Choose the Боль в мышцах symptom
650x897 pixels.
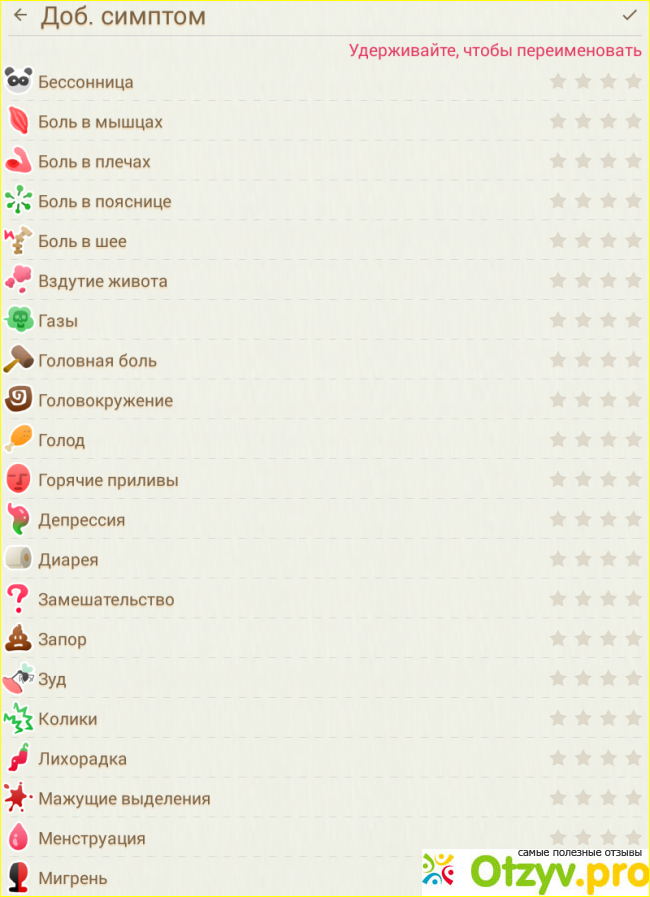tap(100, 122)
